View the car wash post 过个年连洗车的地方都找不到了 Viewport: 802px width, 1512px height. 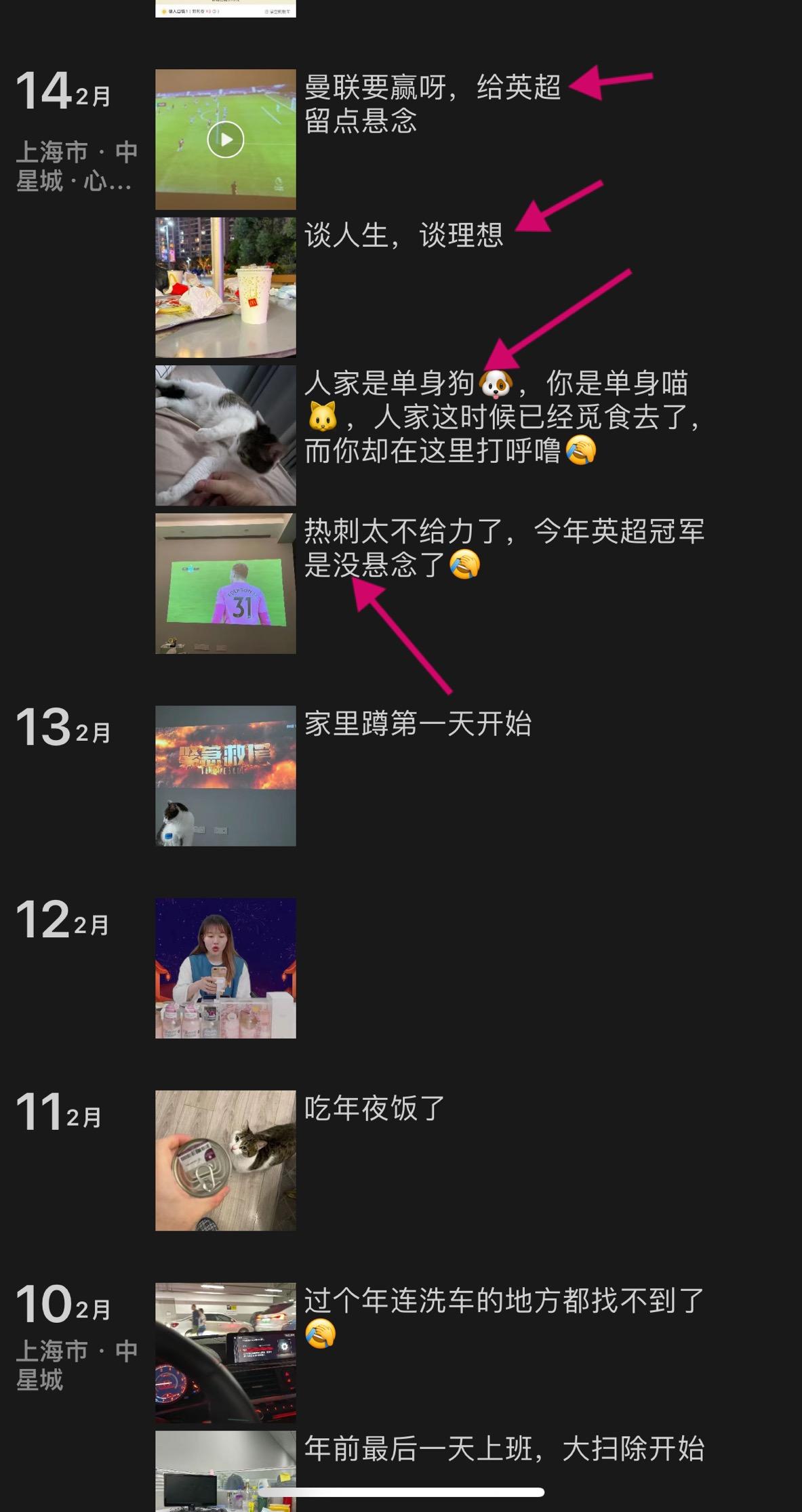click(225, 1352)
